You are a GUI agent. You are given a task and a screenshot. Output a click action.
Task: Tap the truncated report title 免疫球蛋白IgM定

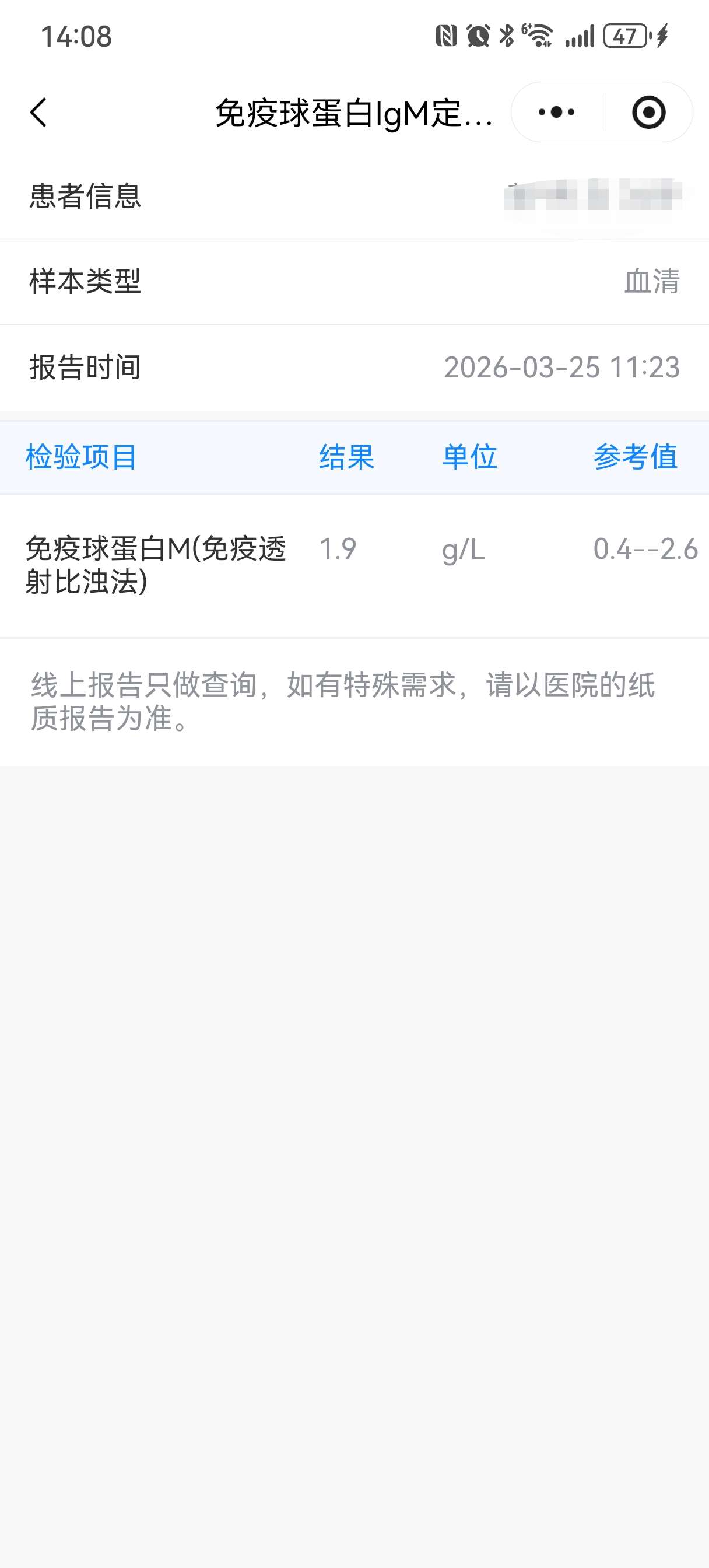click(354, 112)
